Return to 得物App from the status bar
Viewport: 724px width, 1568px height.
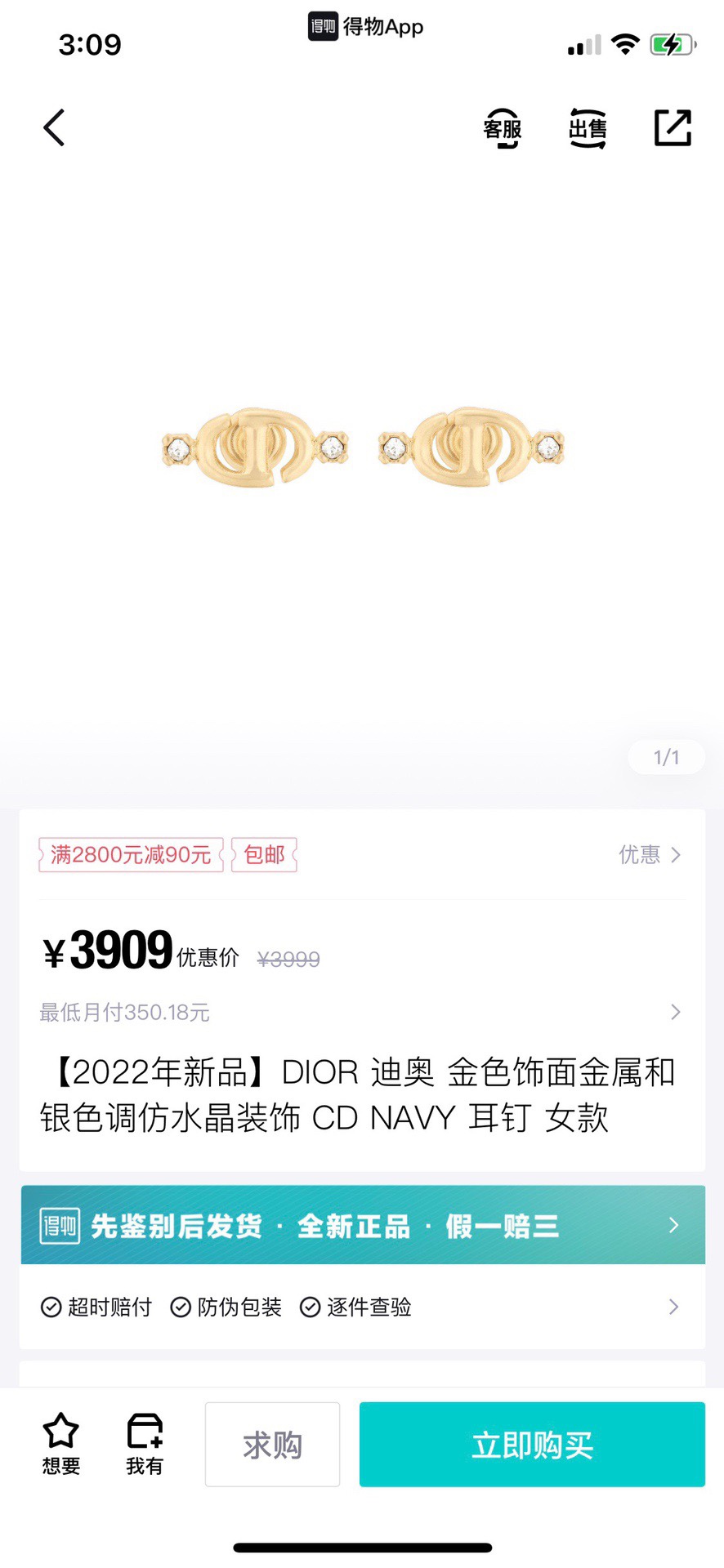point(365,27)
